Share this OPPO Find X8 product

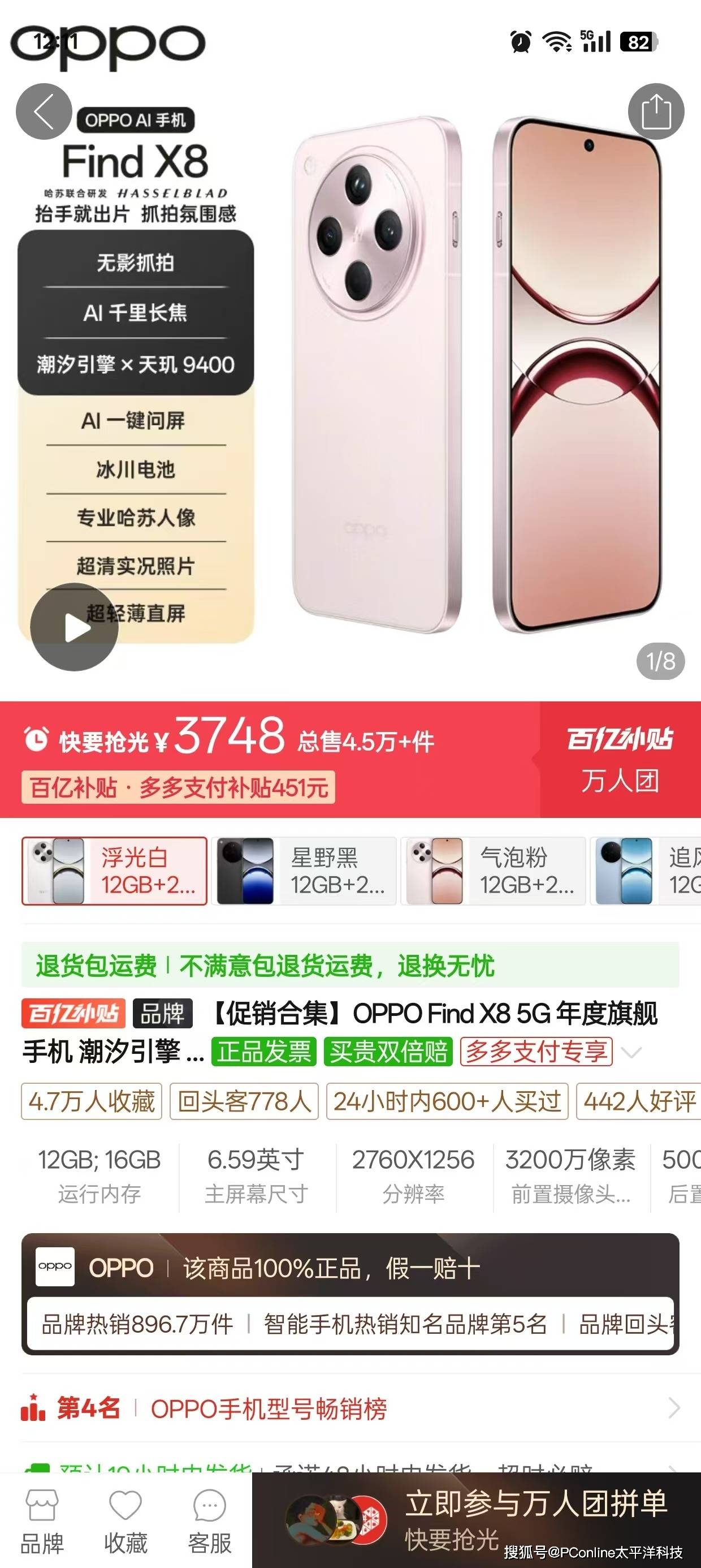coord(656,112)
